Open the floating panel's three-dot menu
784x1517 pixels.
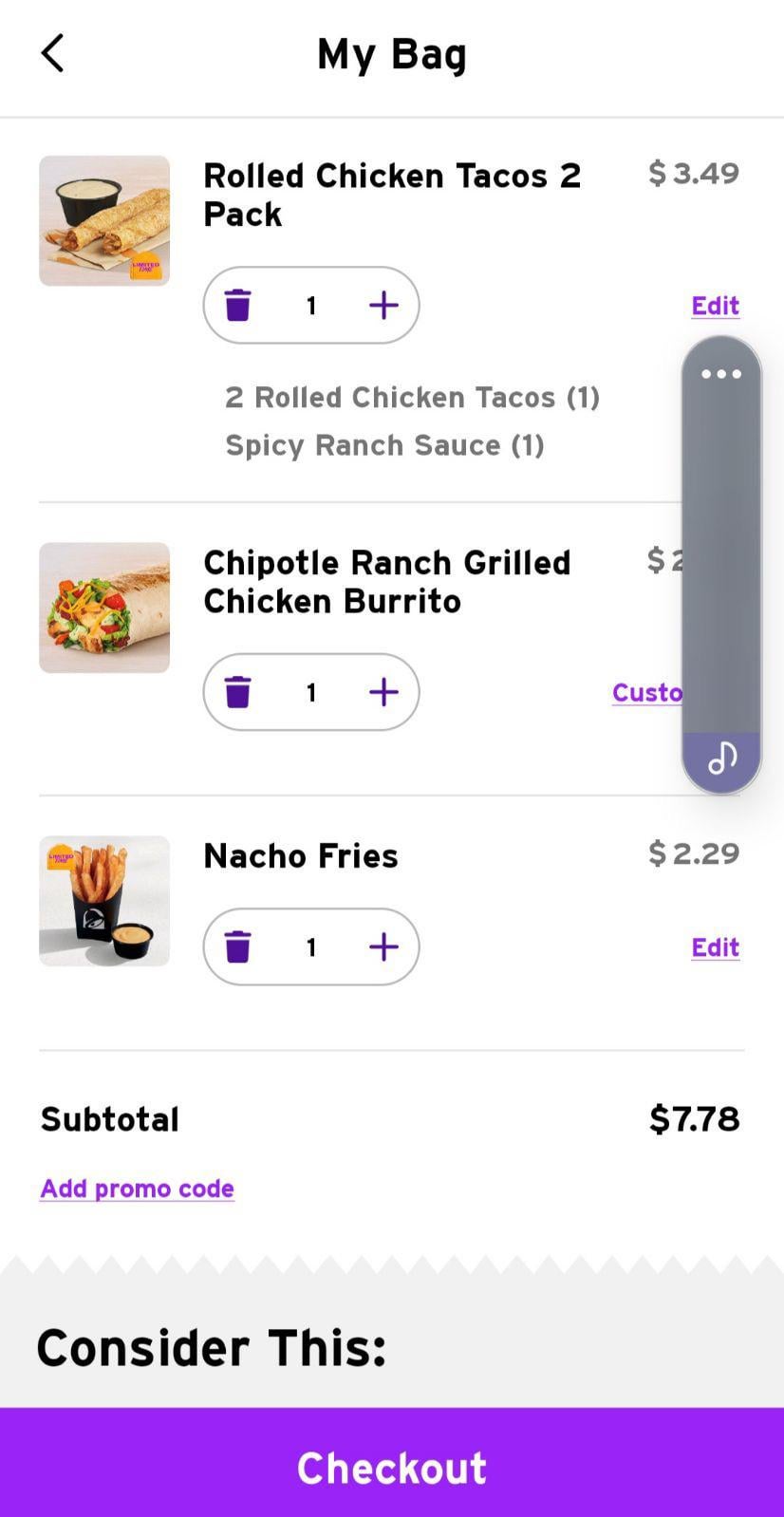tap(721, 374)
